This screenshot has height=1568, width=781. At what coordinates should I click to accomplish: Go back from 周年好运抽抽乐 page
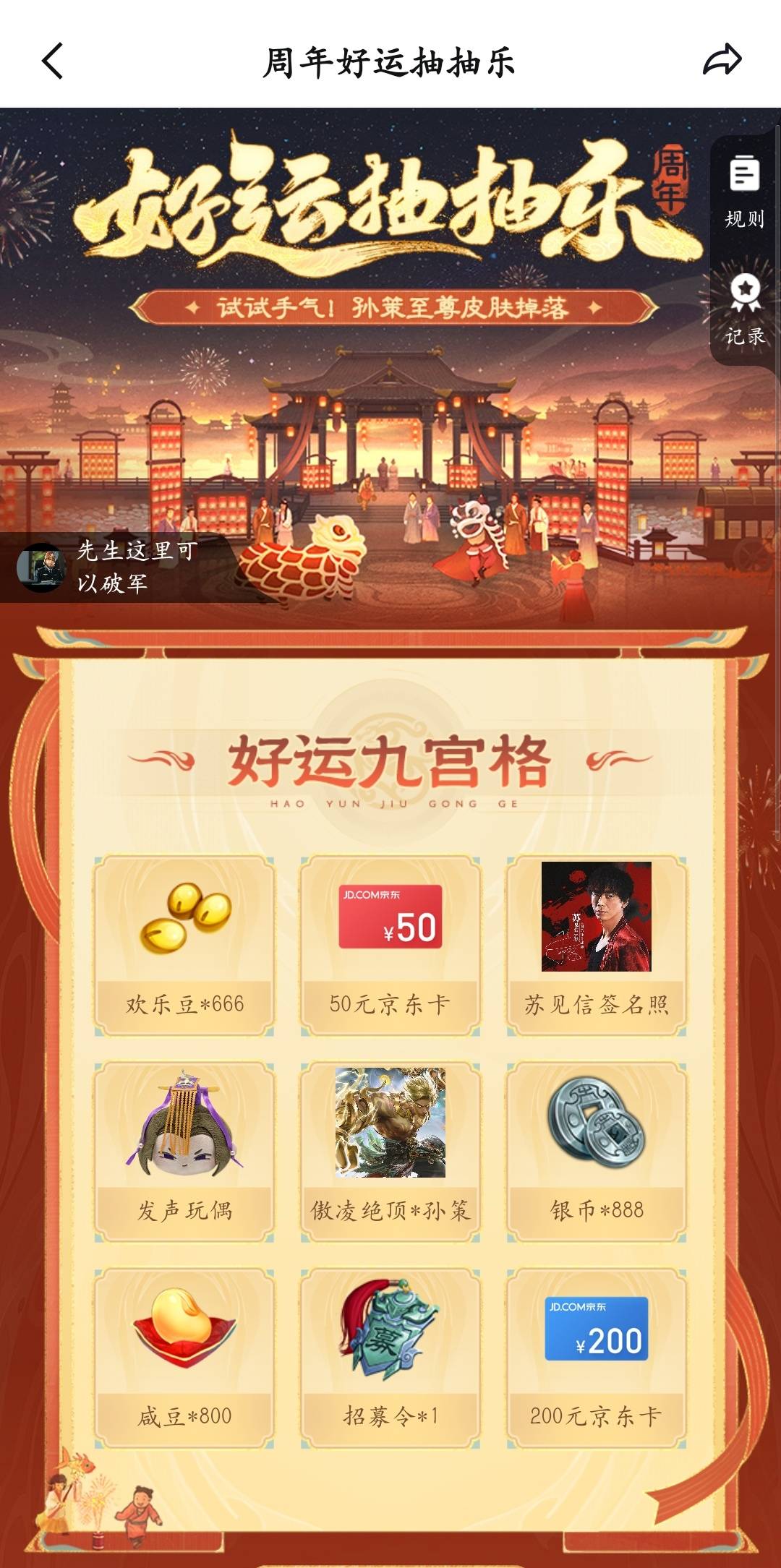[53, 61]
